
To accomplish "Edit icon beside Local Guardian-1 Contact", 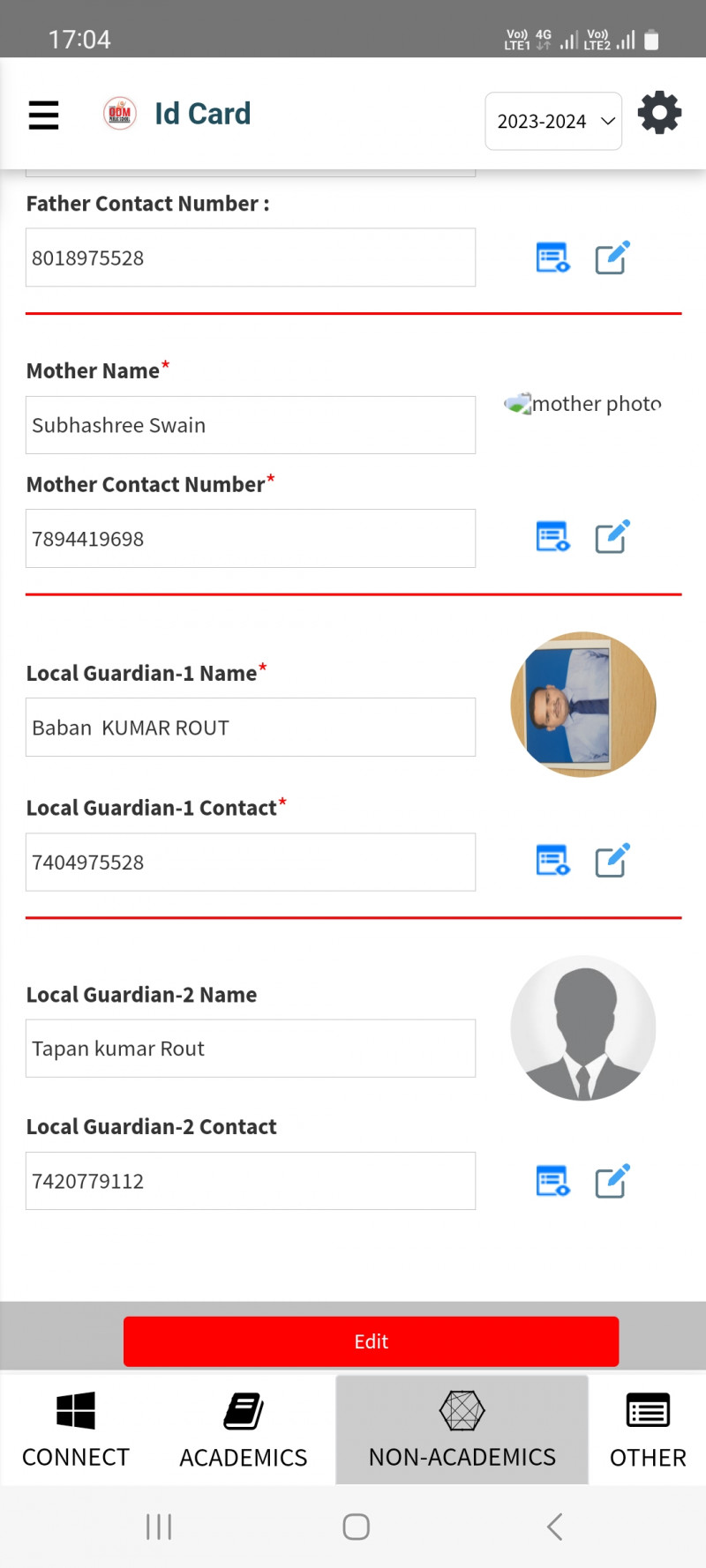I will pyautogui.click(x=612, y=860).
